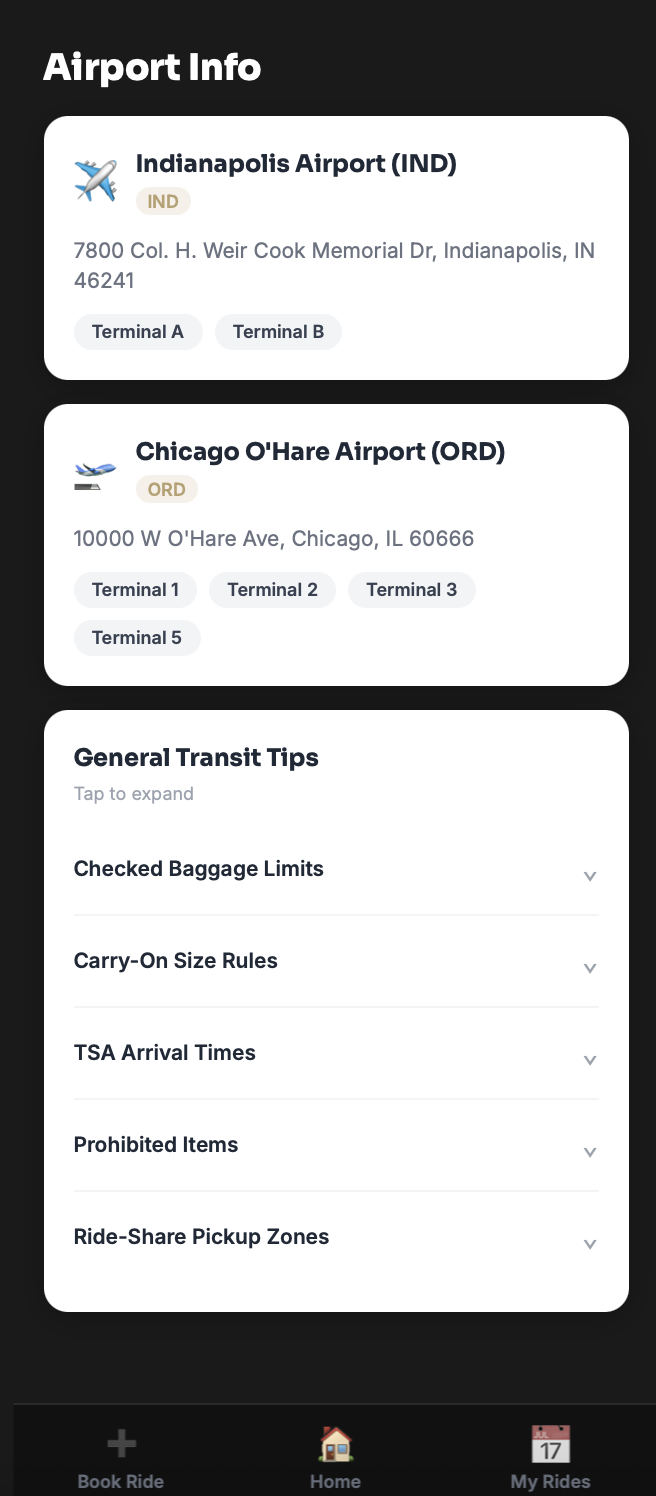Choose Terminal 2 at O'Hare

(272, 590)
